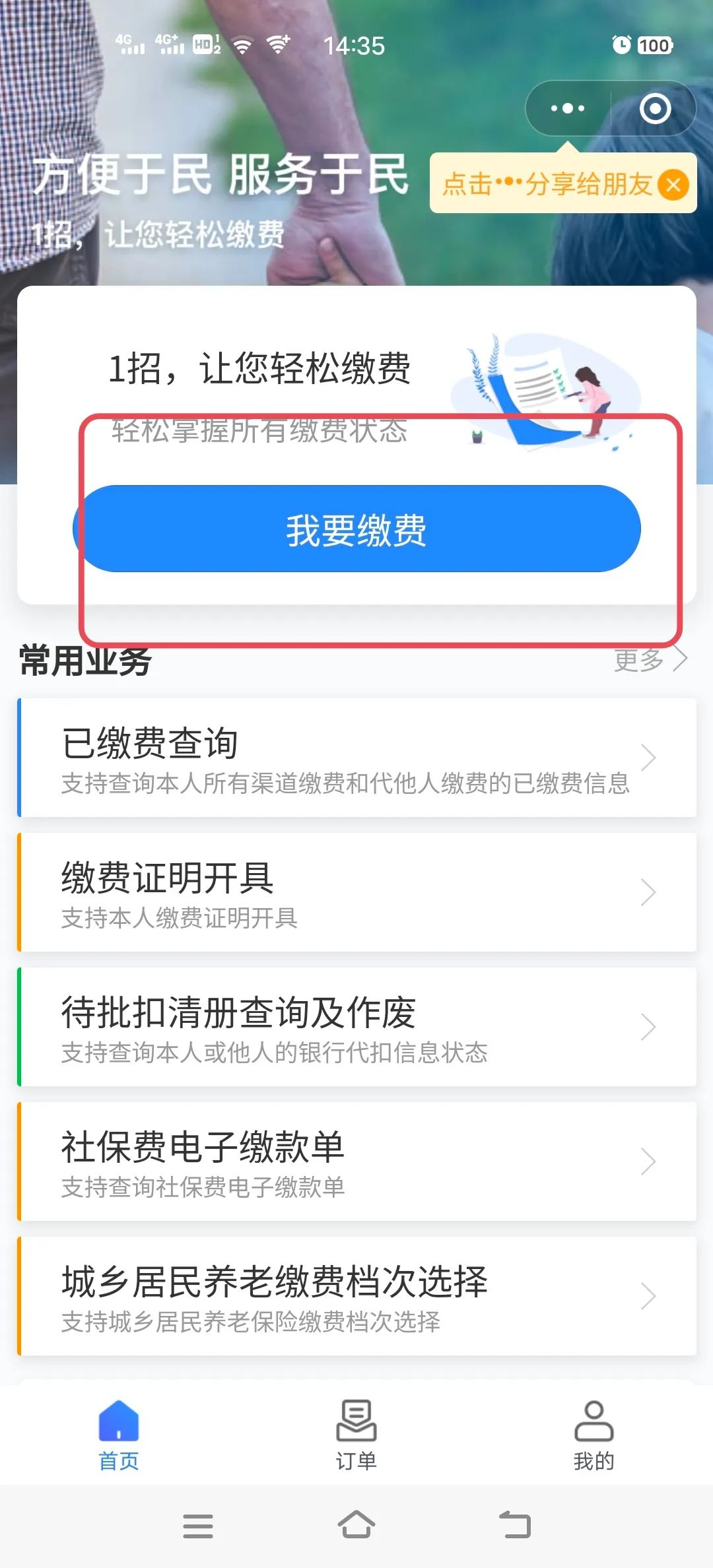This screenshot has width=713, height=1568.
Task: Open 社保费电子缴款单
Action: pyautogui.click(x=356, y=1161)
